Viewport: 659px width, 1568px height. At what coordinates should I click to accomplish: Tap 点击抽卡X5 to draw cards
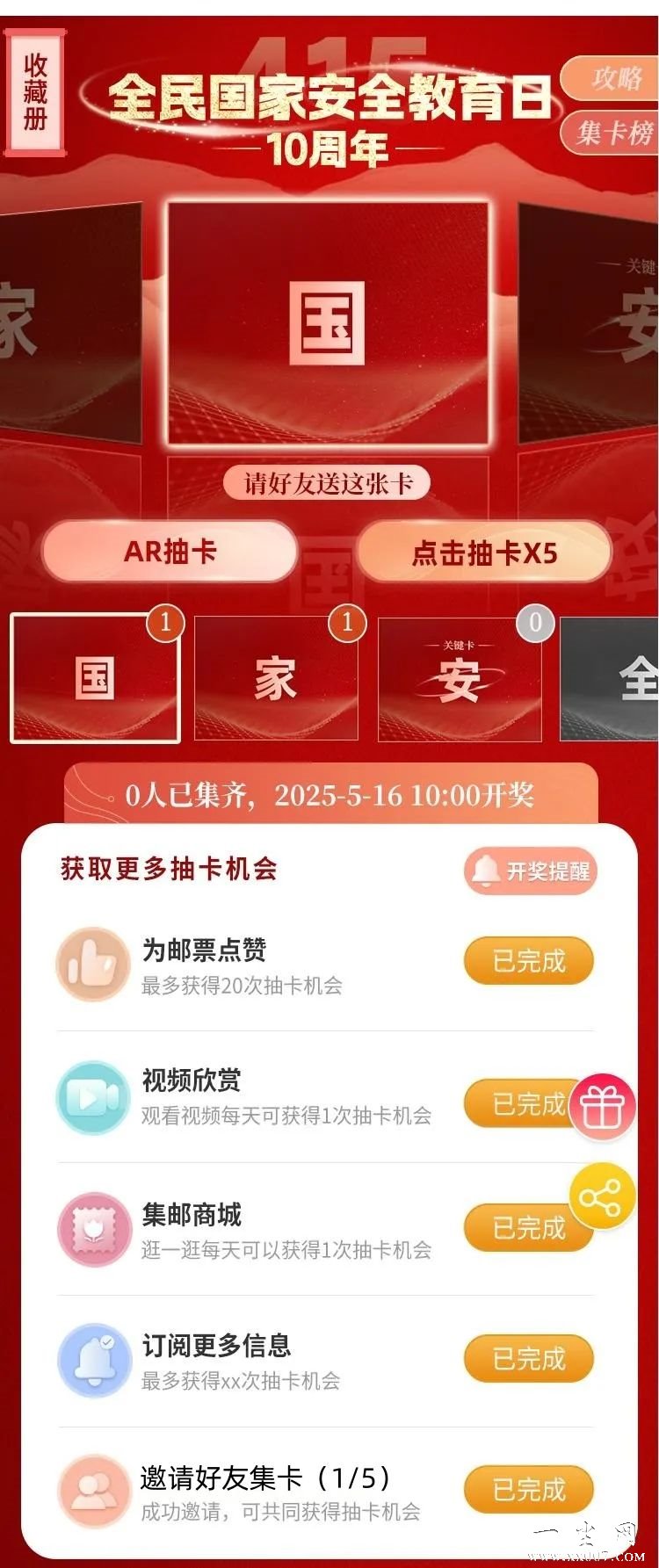pyautogui.click(x=484, y=553)
